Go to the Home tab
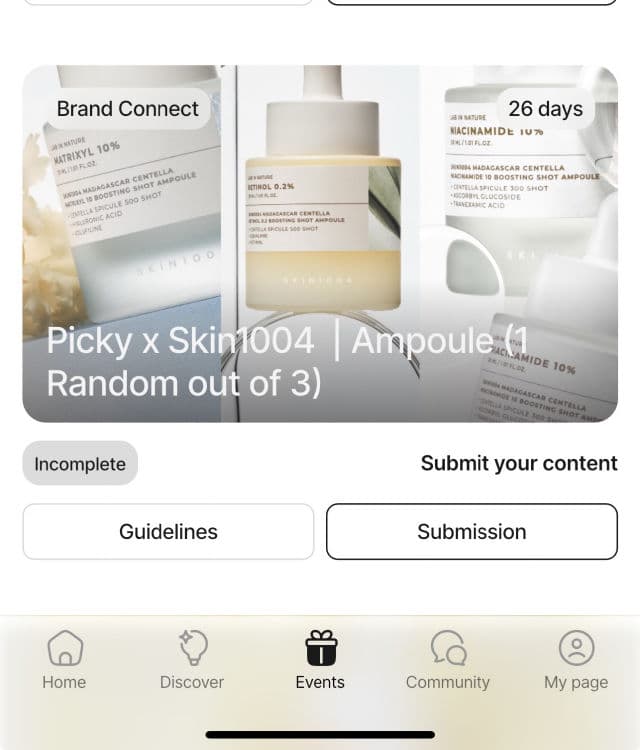 click(x=64, y=661)
